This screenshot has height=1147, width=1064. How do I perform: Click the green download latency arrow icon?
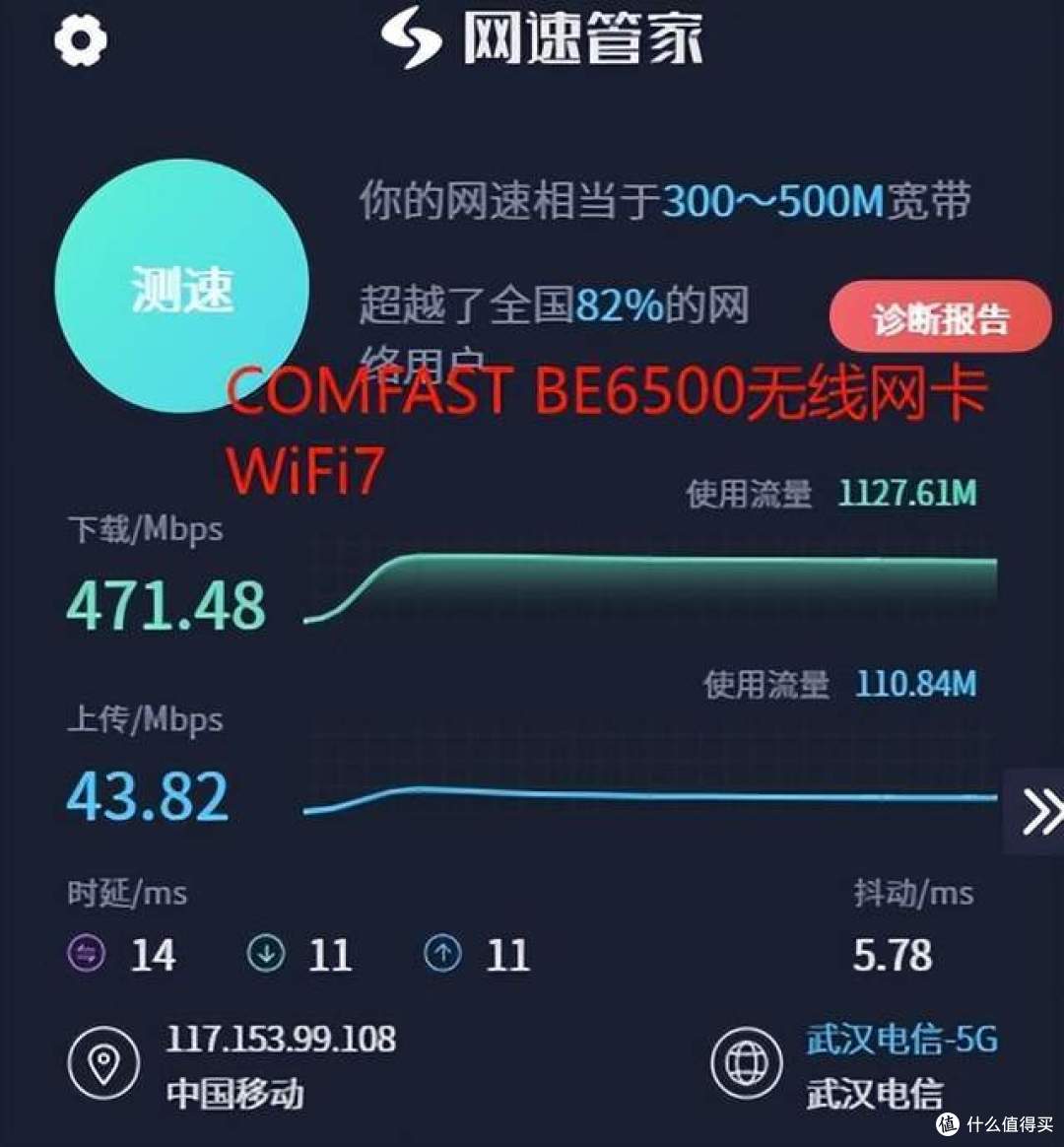[264, 952]
